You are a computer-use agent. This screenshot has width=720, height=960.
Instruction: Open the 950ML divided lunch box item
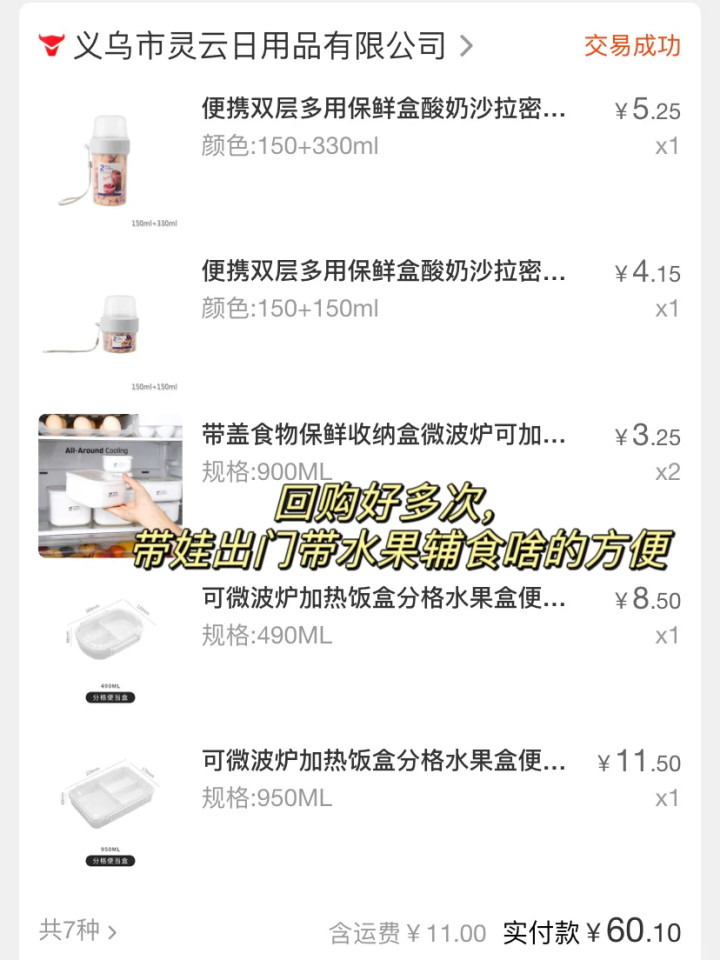point(384,762)
